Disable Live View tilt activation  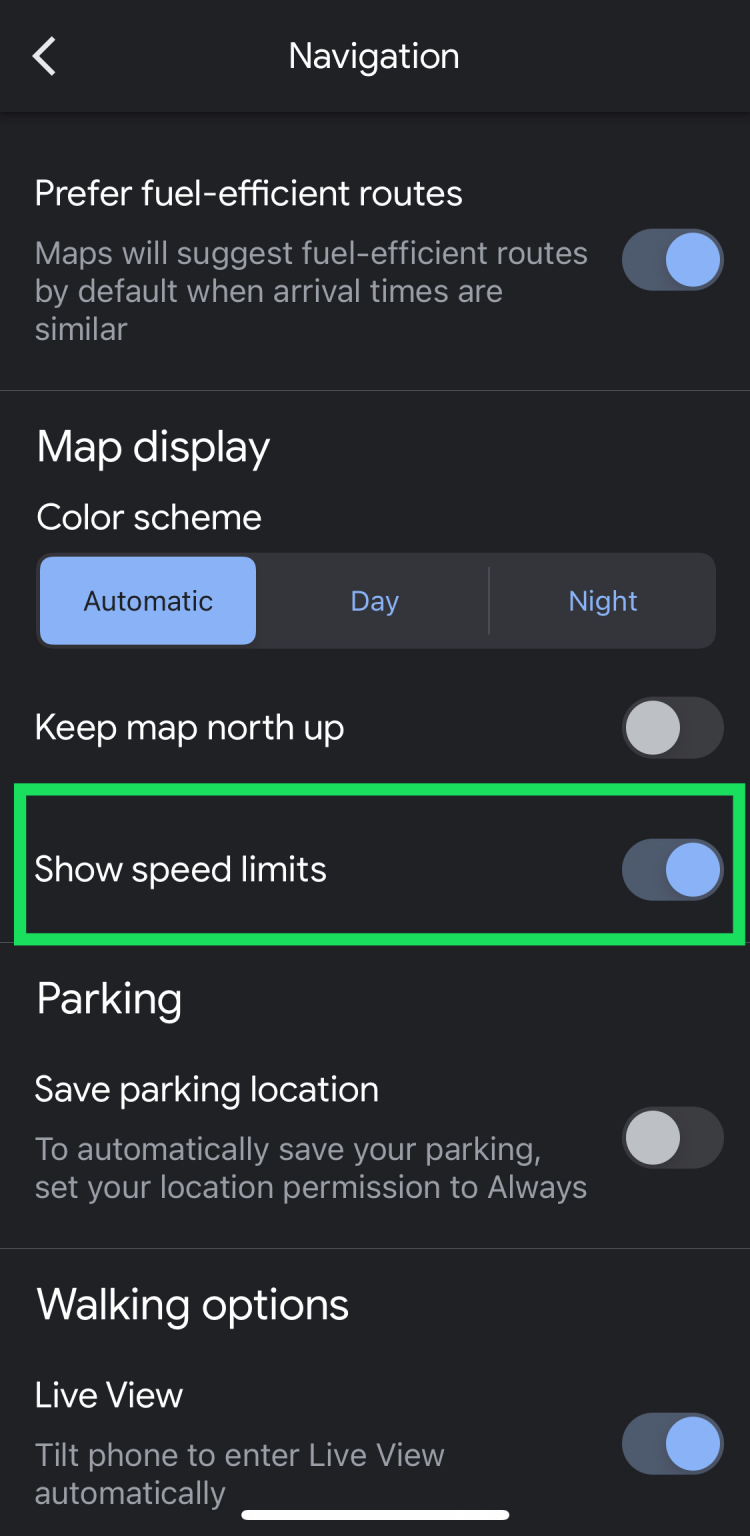(672, 1444)
